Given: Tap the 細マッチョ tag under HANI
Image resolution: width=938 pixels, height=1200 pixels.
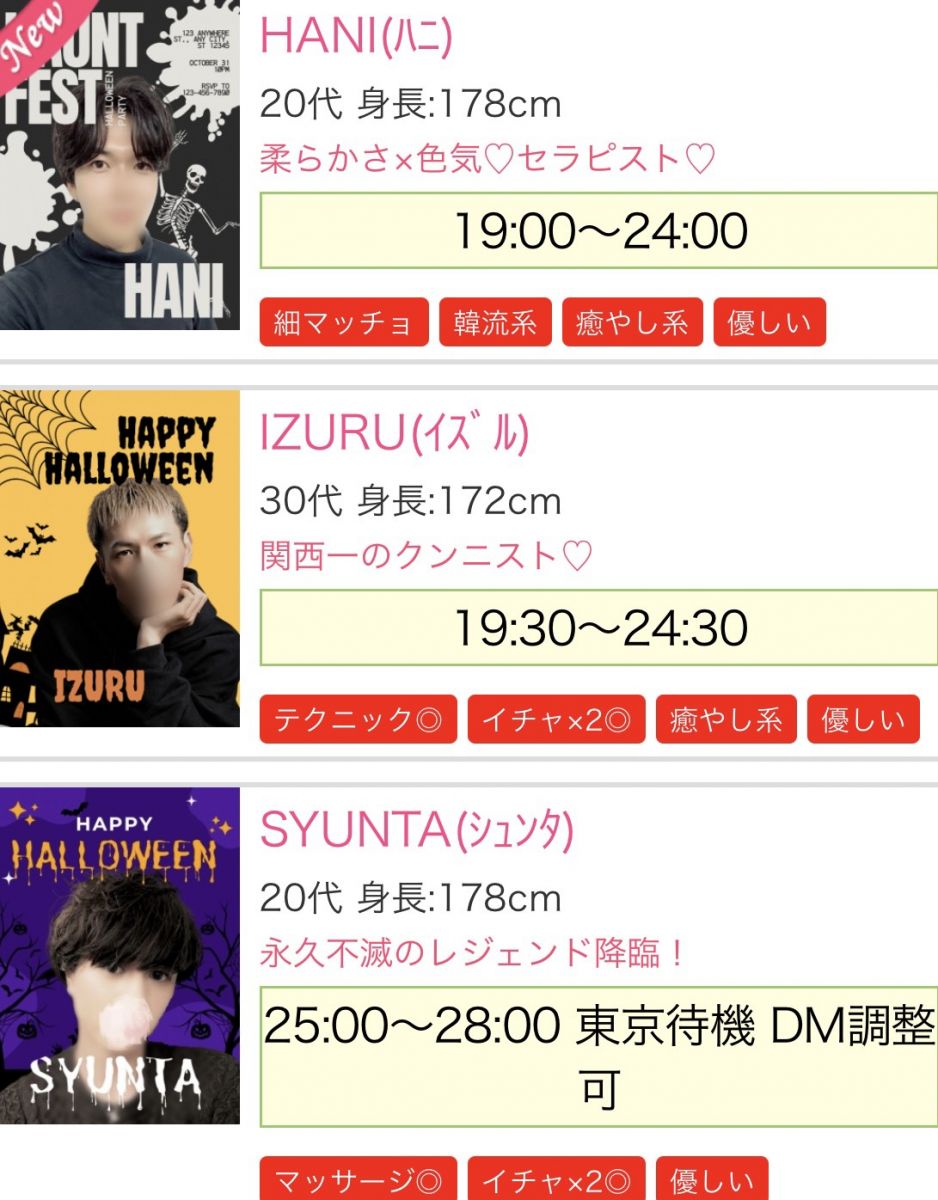Looking at the screenshot, I should (344, 323).
